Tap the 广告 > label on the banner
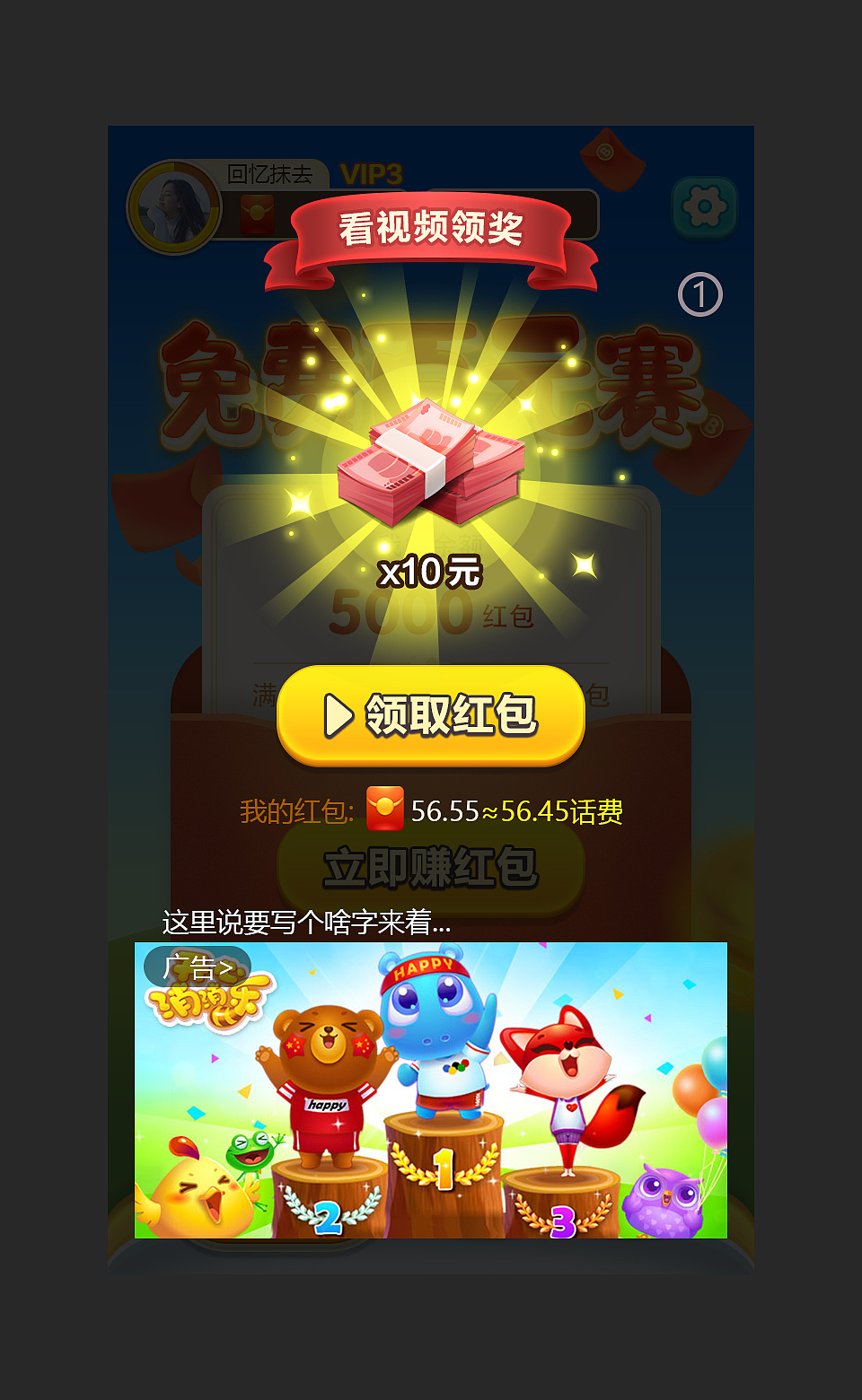This screenshot has width=862, height=1400. [x=198, y=968]
